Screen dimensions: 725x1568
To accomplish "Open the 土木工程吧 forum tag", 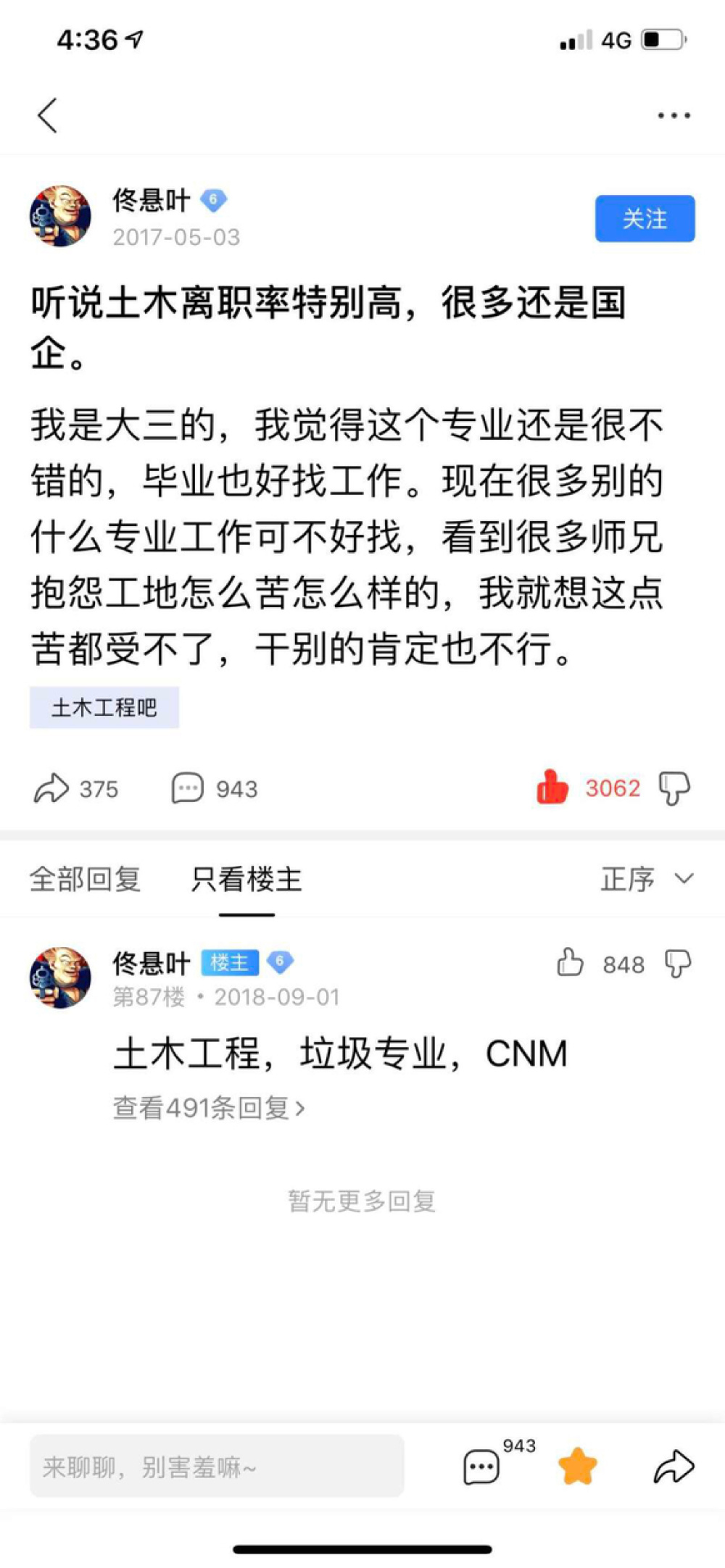I will [x=104, y=707].
